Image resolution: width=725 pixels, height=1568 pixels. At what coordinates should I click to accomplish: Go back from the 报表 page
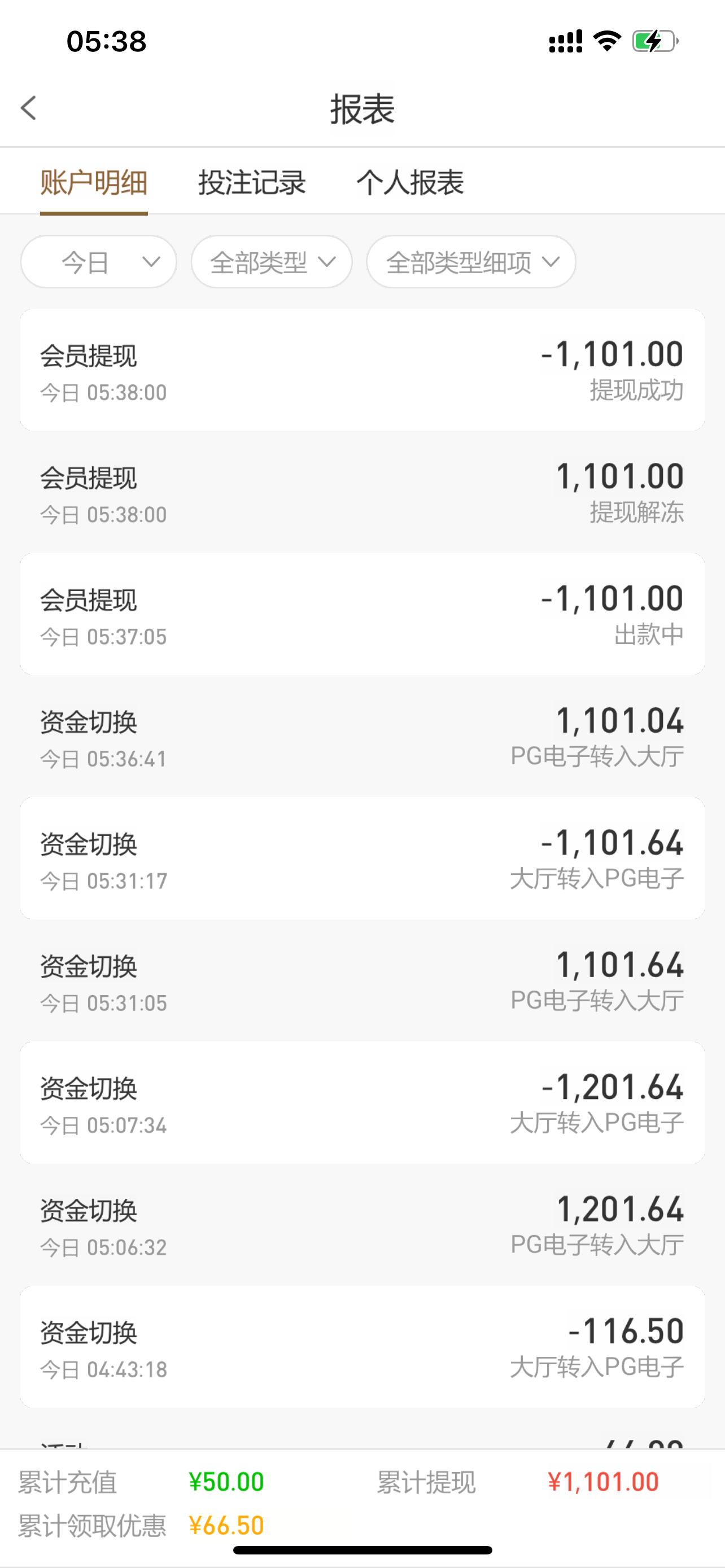coord(29,108)
